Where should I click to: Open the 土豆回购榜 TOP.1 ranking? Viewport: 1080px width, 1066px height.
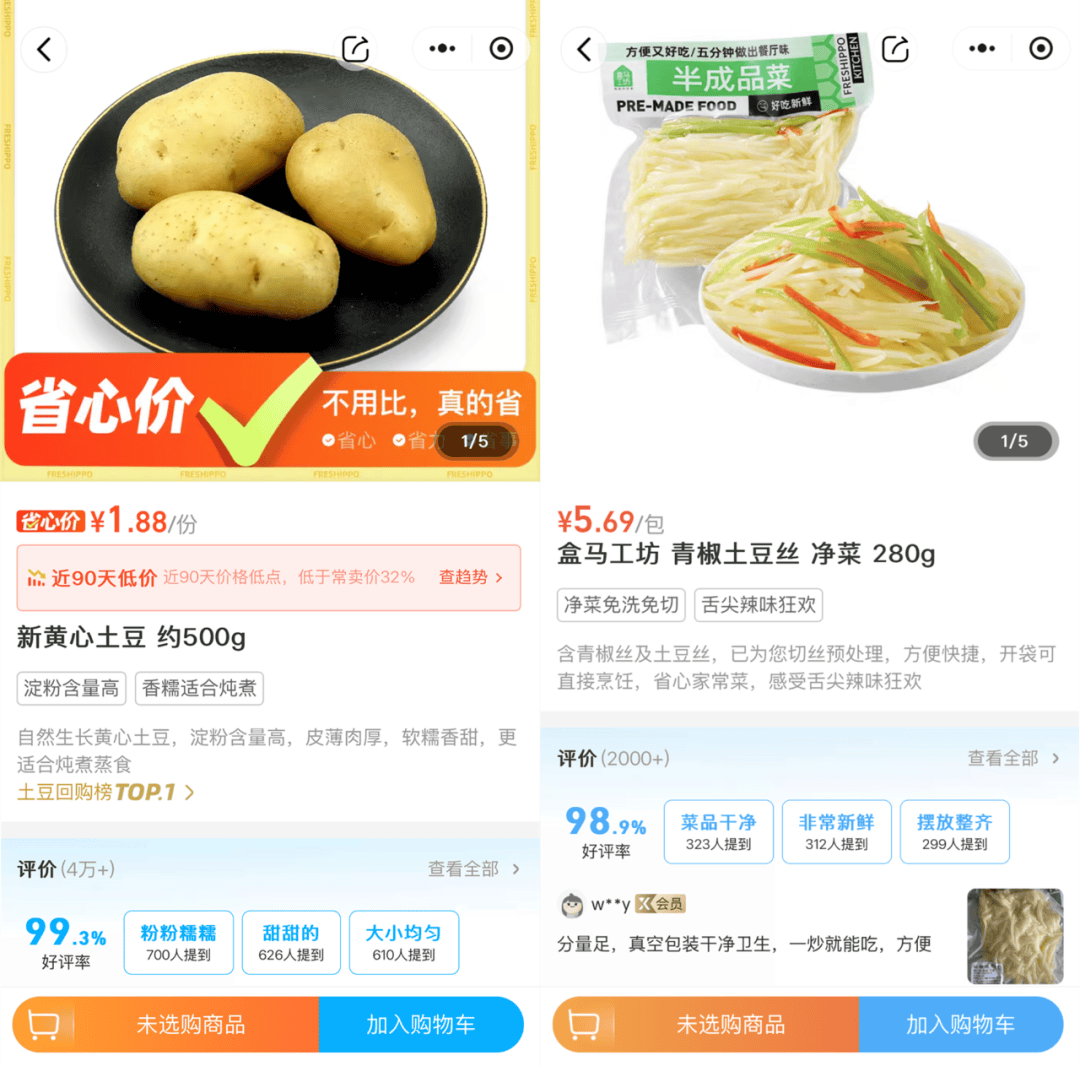click(x=106, y=792)
